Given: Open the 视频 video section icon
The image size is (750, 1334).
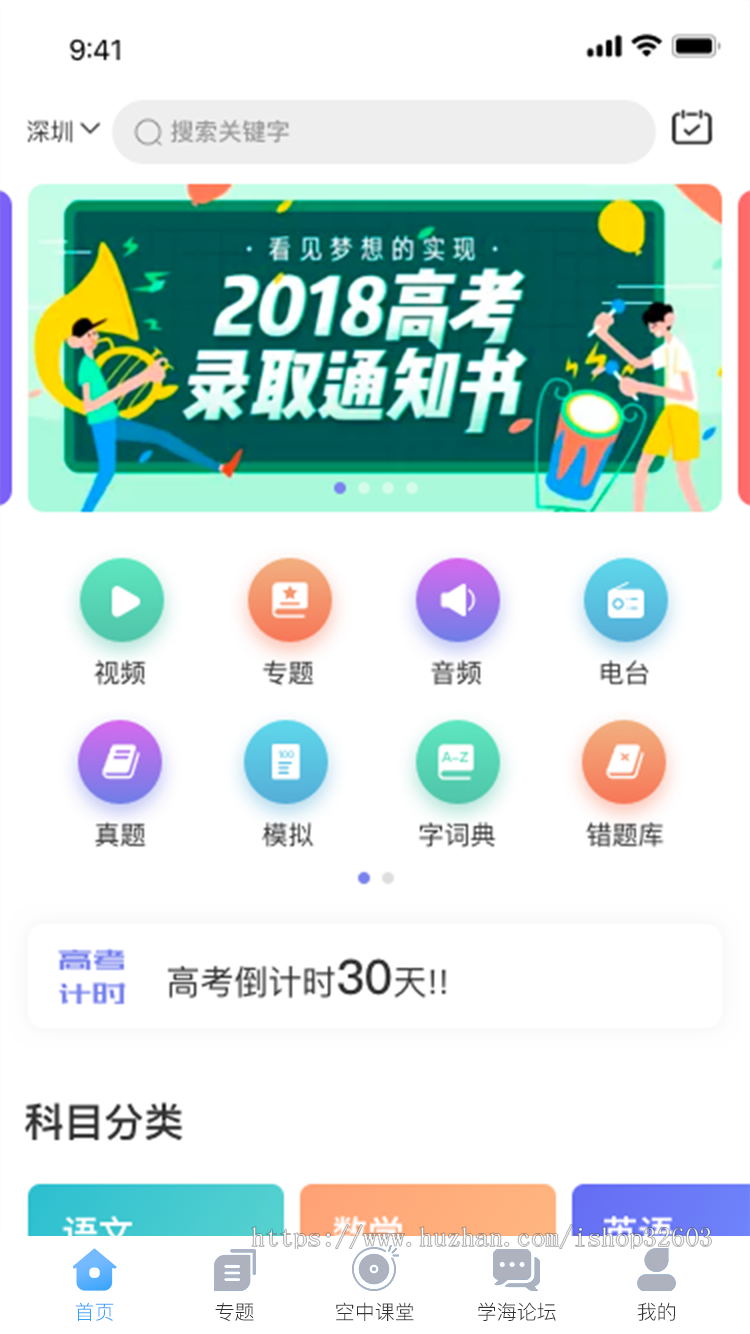Looking at the screenshot, I should coord(121,599).
